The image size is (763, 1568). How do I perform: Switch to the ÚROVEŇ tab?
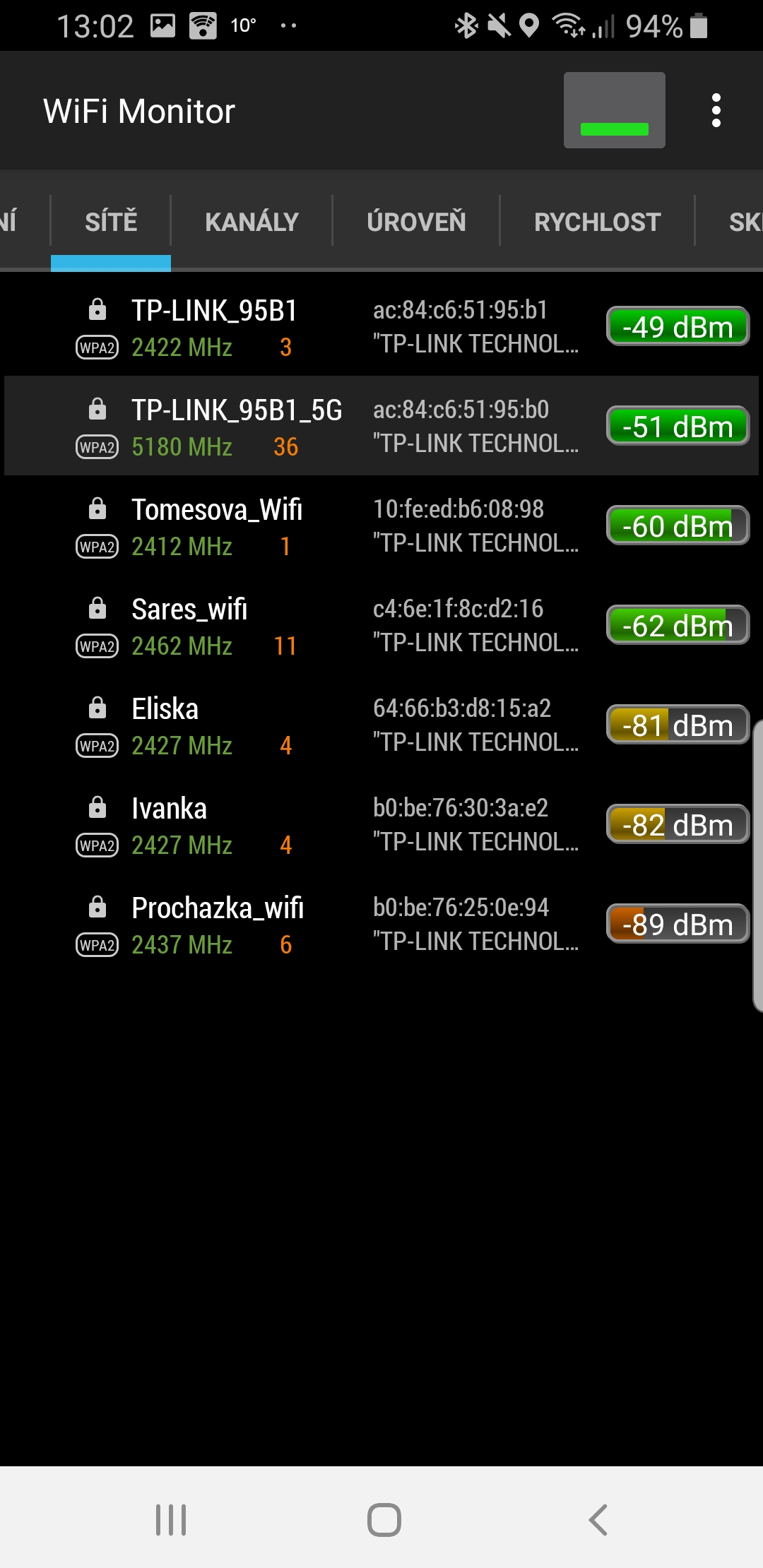[416, 222]
